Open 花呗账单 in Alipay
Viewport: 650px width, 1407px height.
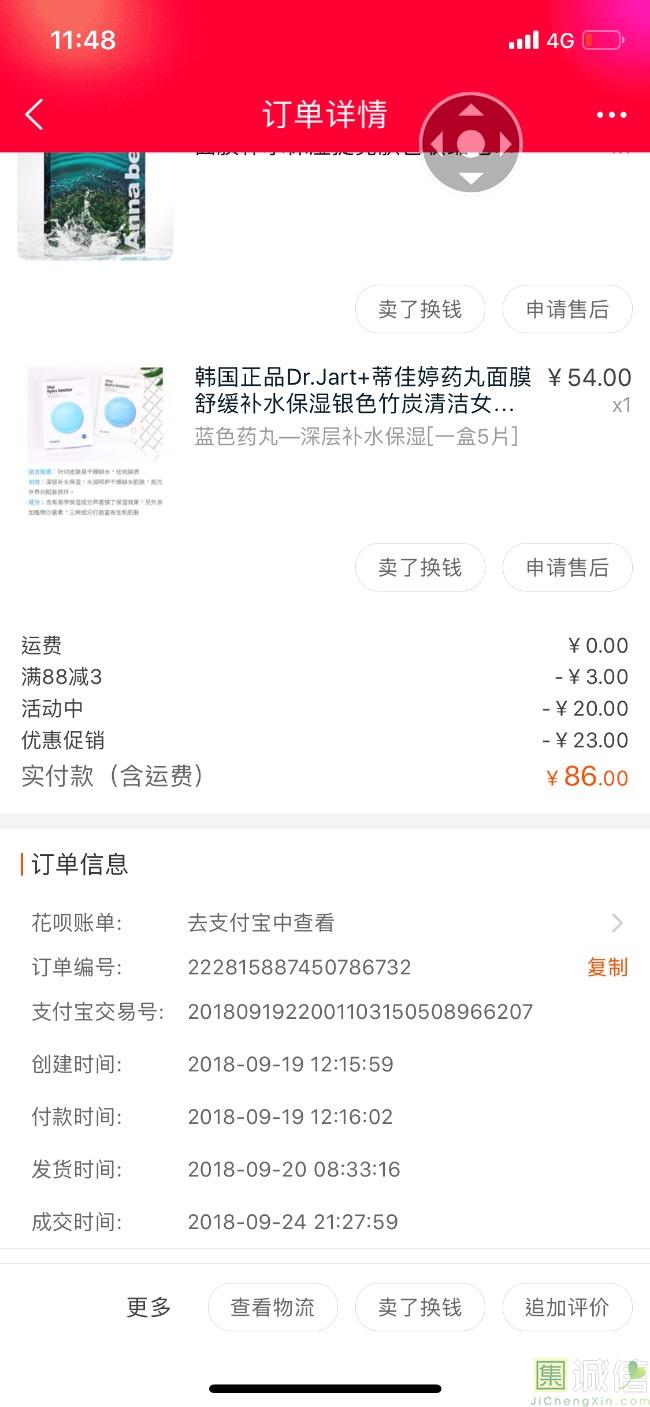pos(325,922)
